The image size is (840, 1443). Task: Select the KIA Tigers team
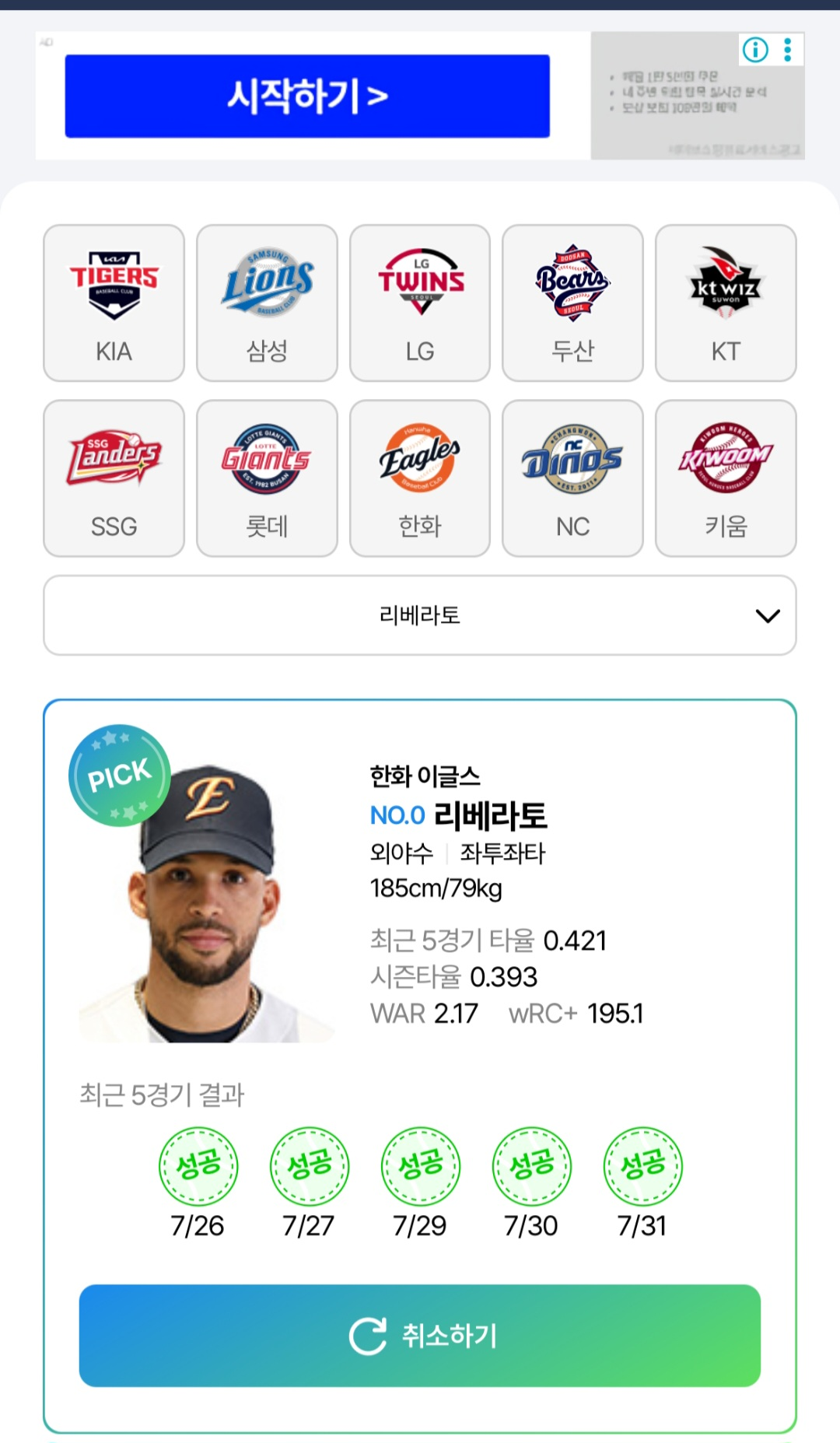tap(114, 303)
